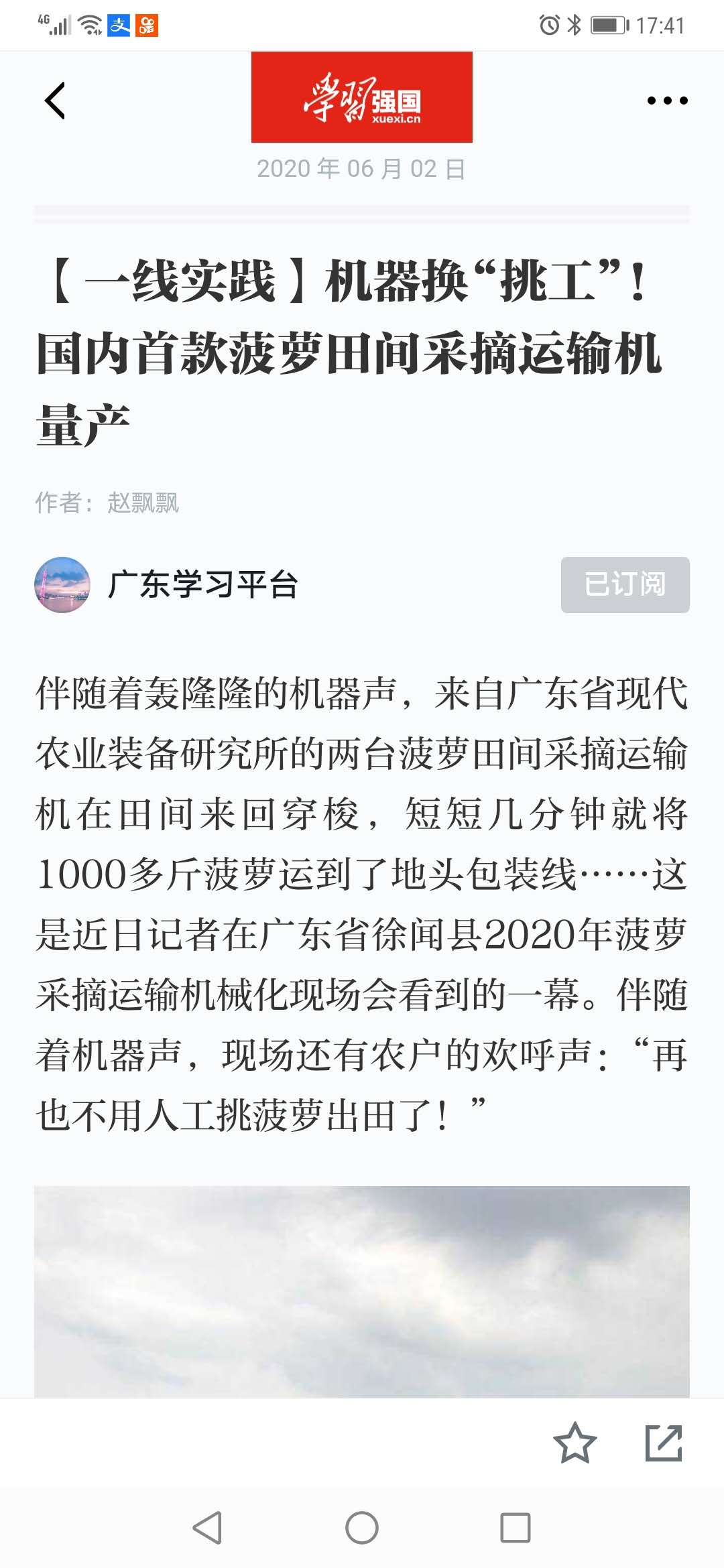
Task: Share the article via the share icon
Action: point(664,1442)
